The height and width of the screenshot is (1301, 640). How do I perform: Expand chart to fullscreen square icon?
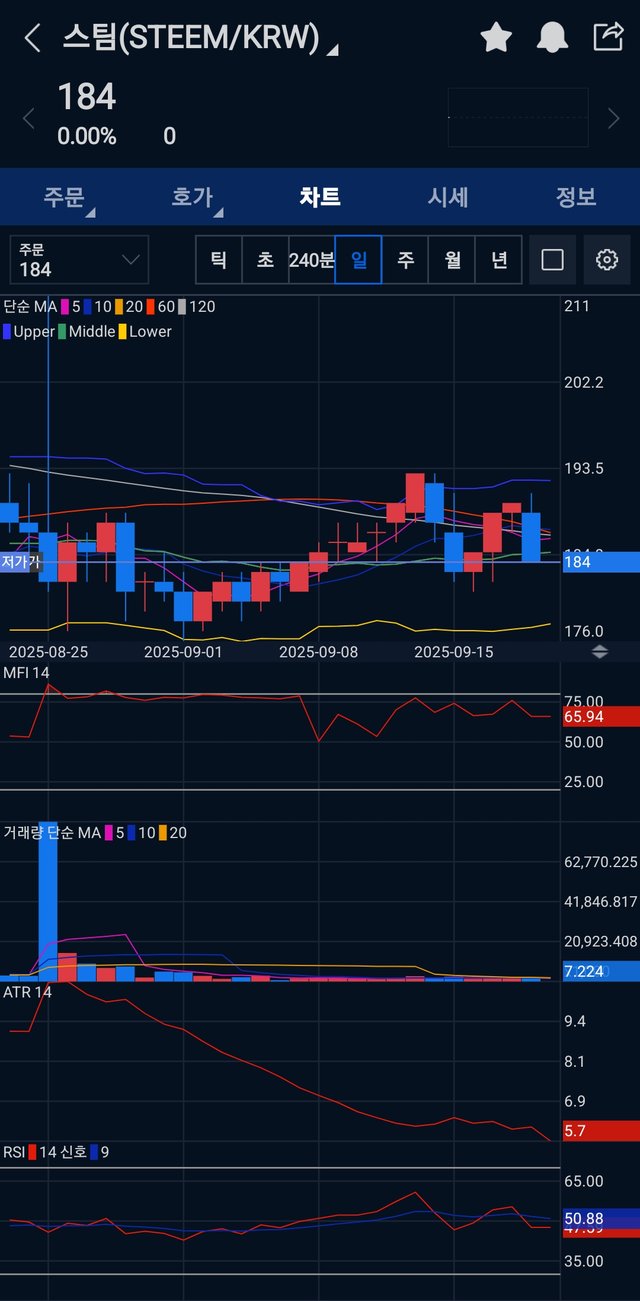552,260
